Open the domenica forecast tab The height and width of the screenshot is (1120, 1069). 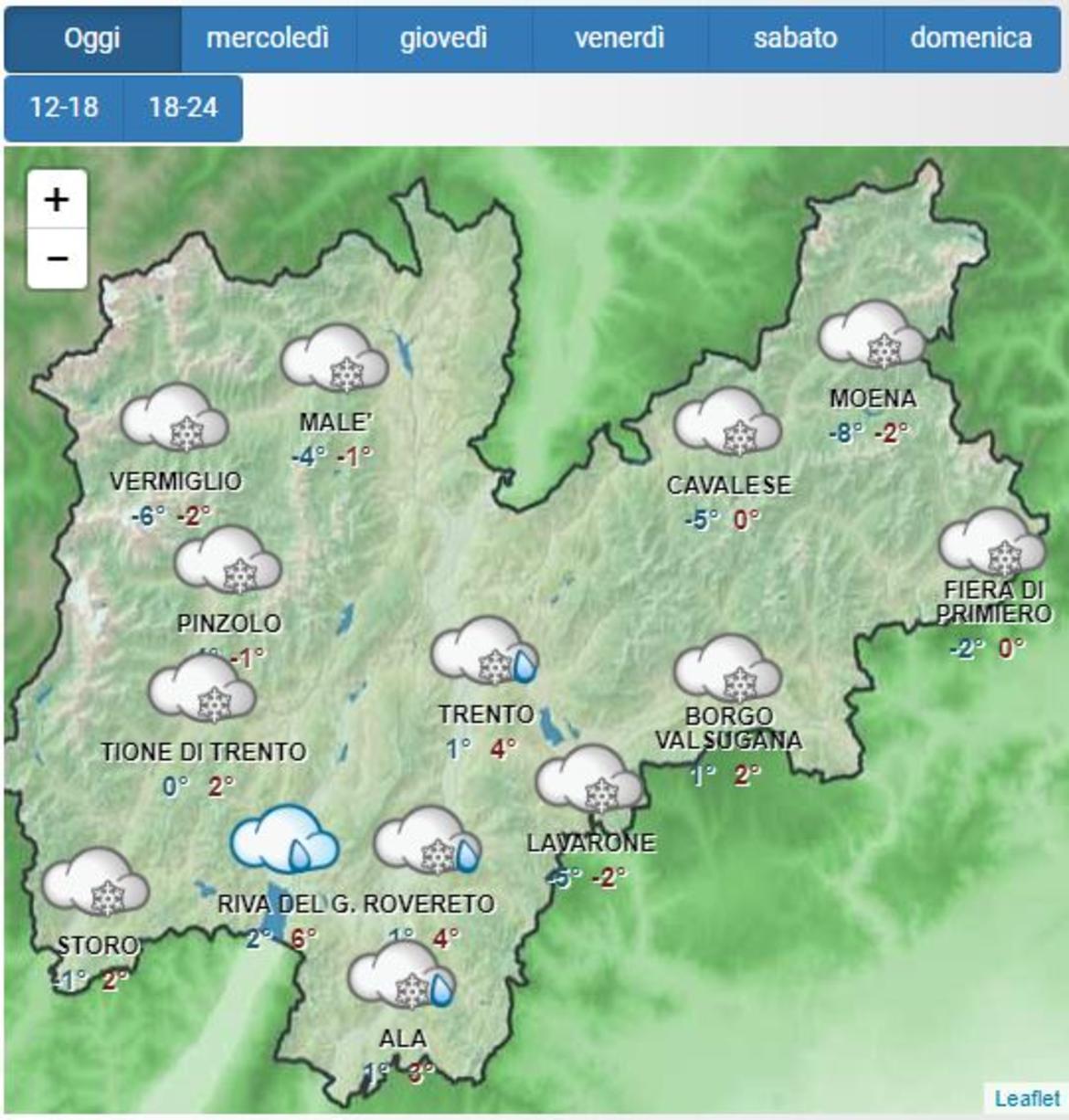tap(970, 37)
